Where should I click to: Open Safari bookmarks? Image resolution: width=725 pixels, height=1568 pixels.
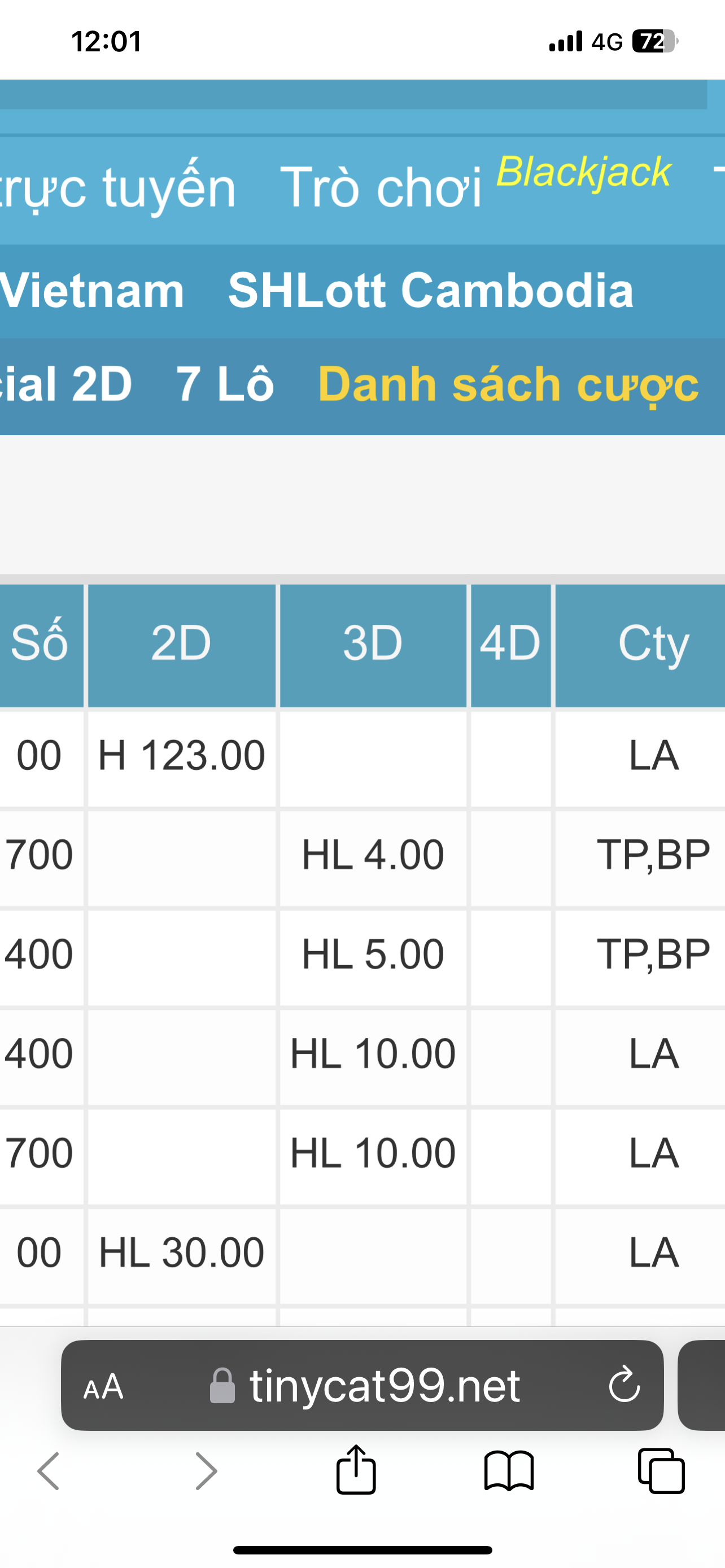click(x=509, y=1471)
